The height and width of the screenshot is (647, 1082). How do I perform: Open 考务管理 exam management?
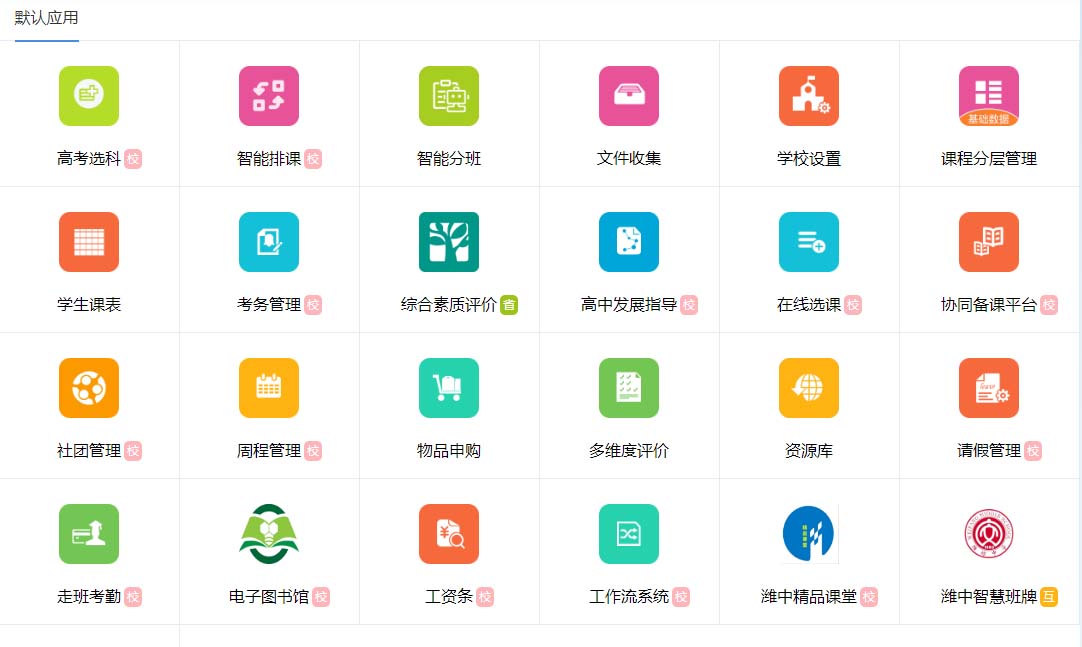click(x=269, y=243)
